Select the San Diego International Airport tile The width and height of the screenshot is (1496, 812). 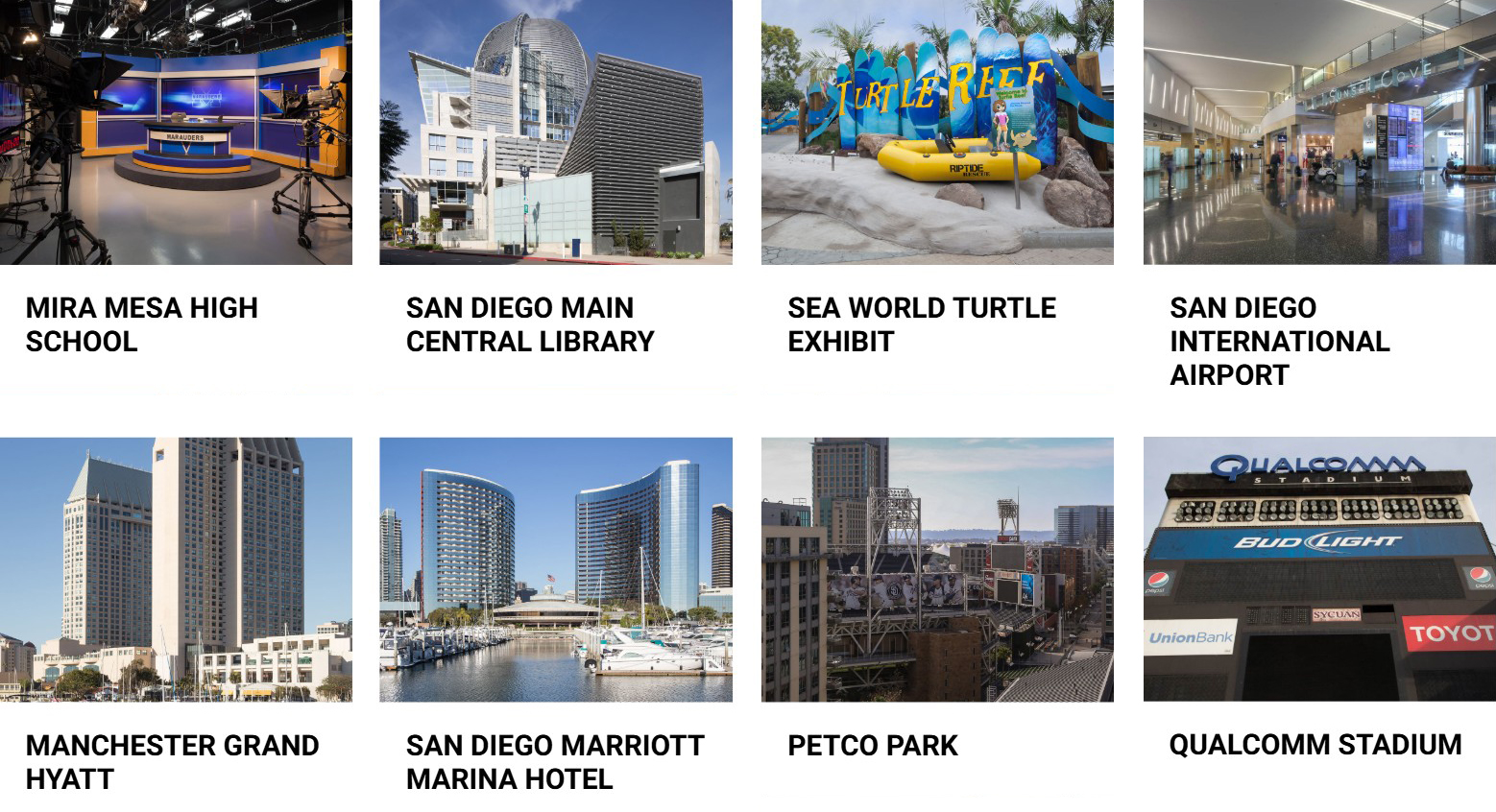pyautogui.click(x=1319, y=134)
